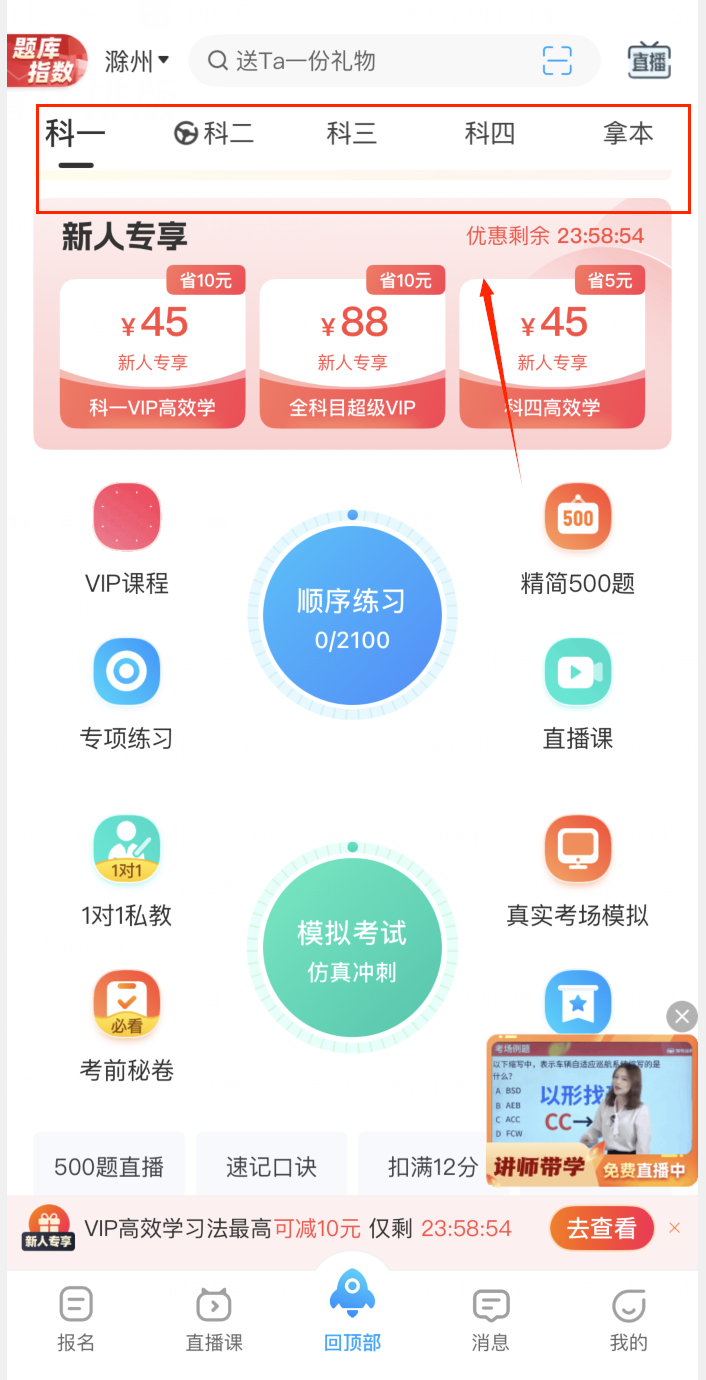Switch to the 科二 tab
The width and height of the screenshot is (706, 1380).
click(215, 133)
